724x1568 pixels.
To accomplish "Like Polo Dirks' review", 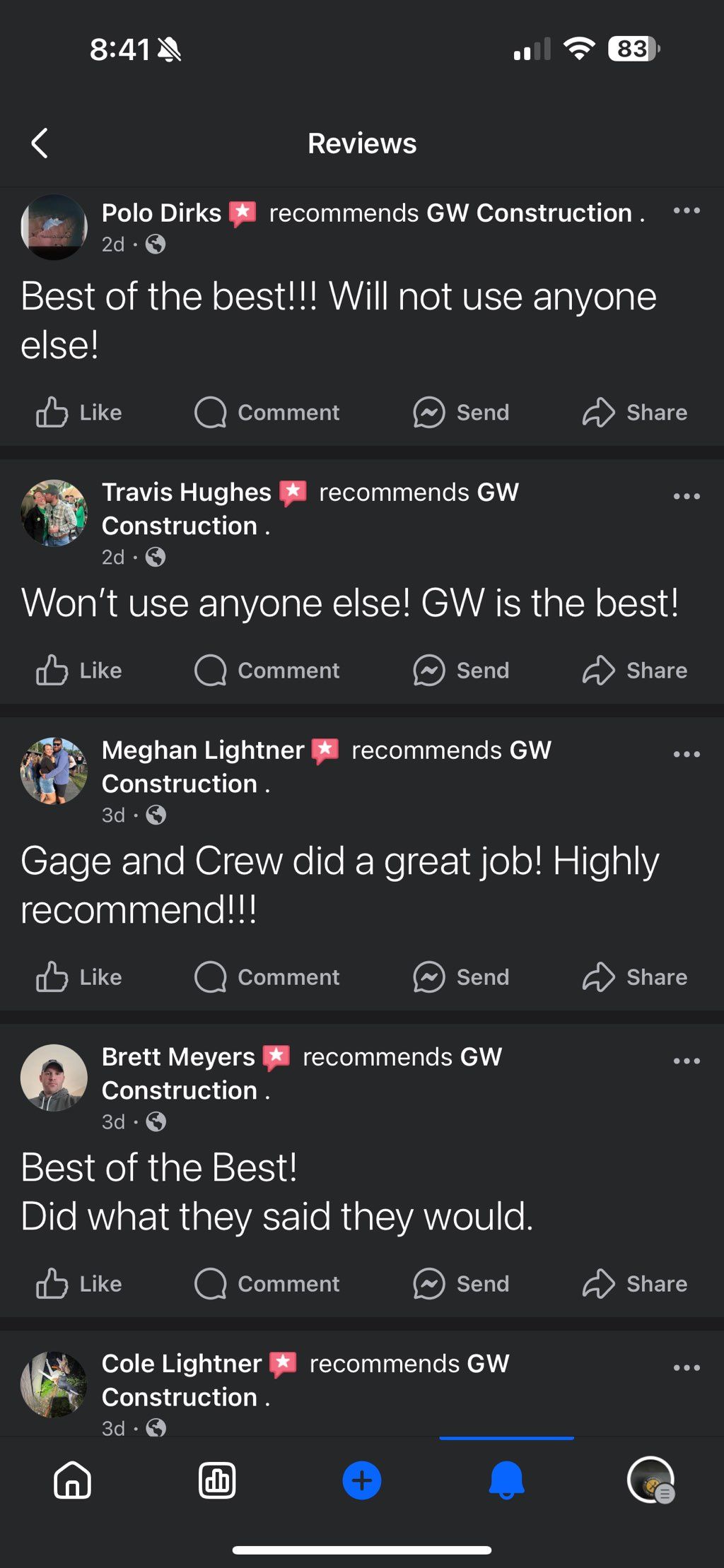I will coord(78,412).
